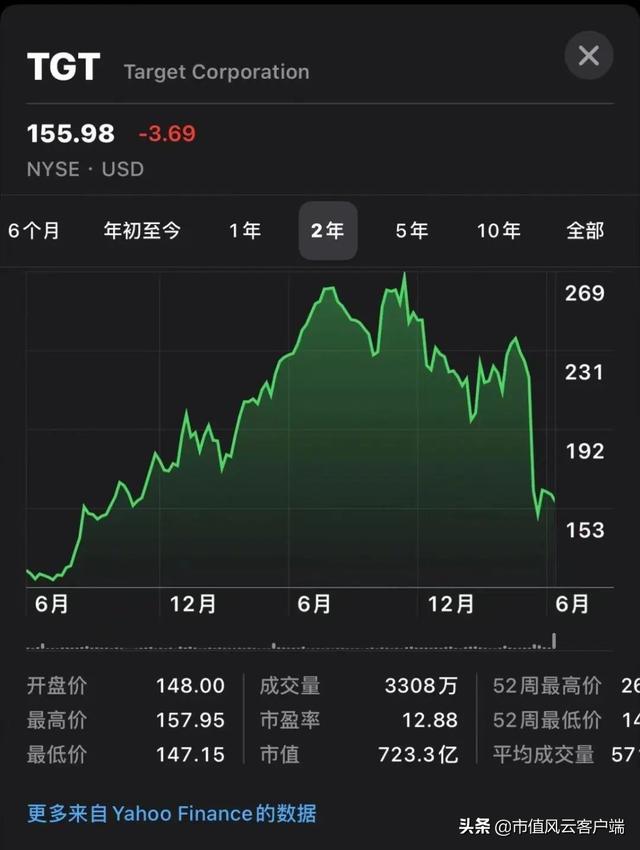Close the Target Corporation stock detail
The width and height of the screenshot is (640, 850).
click(x=588, y=56)
